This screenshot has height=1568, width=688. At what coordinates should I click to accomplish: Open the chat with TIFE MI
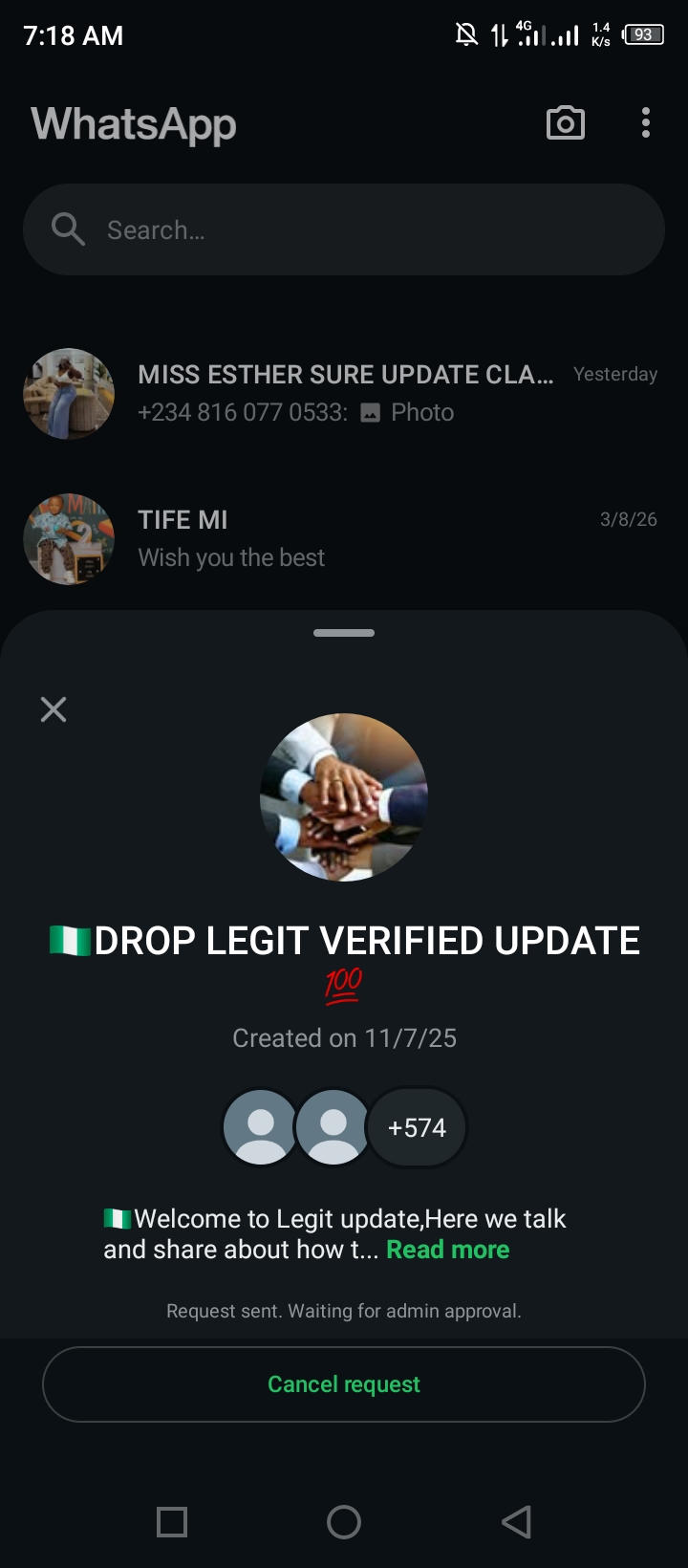(344, 538)
